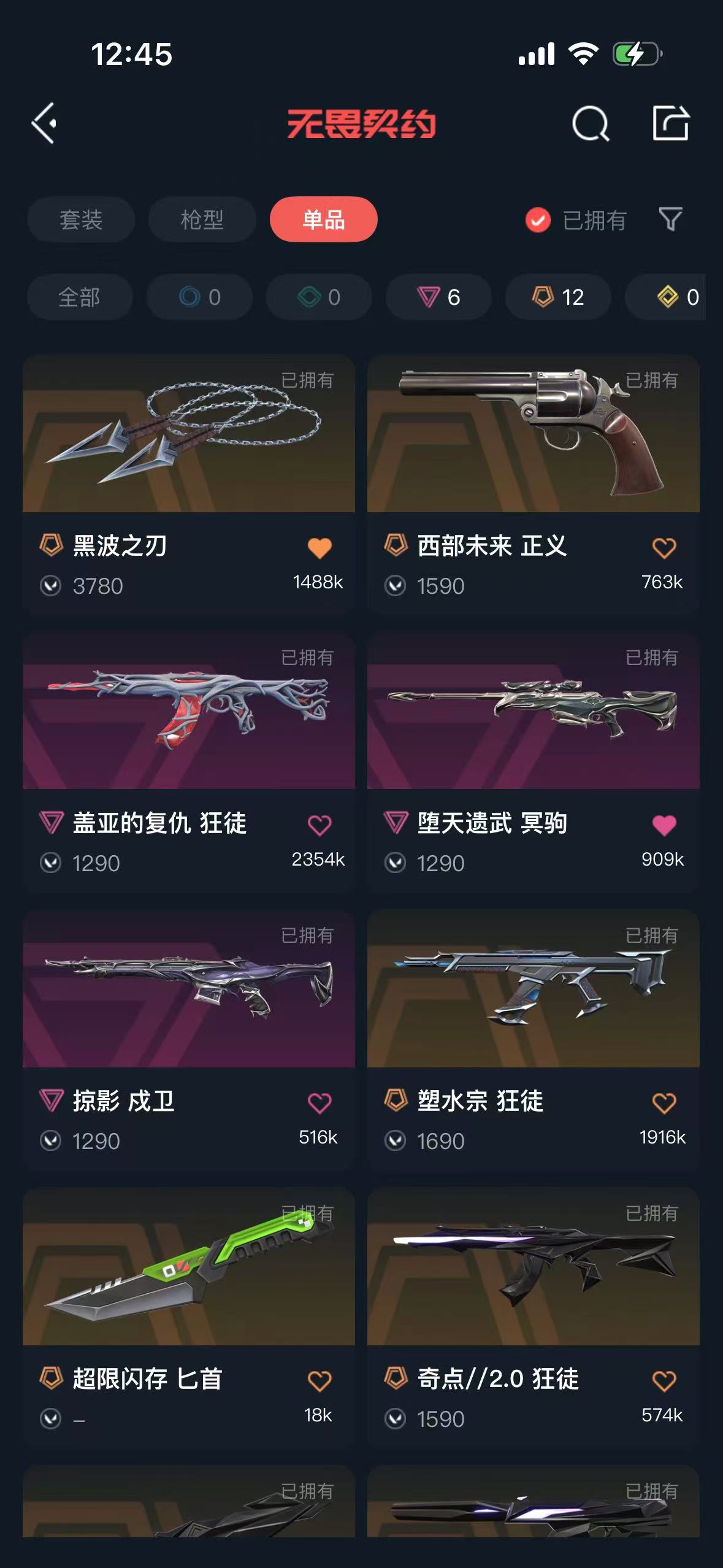
Task: Filter by orange tier chip showing 12
Action: tap(558, 298)
